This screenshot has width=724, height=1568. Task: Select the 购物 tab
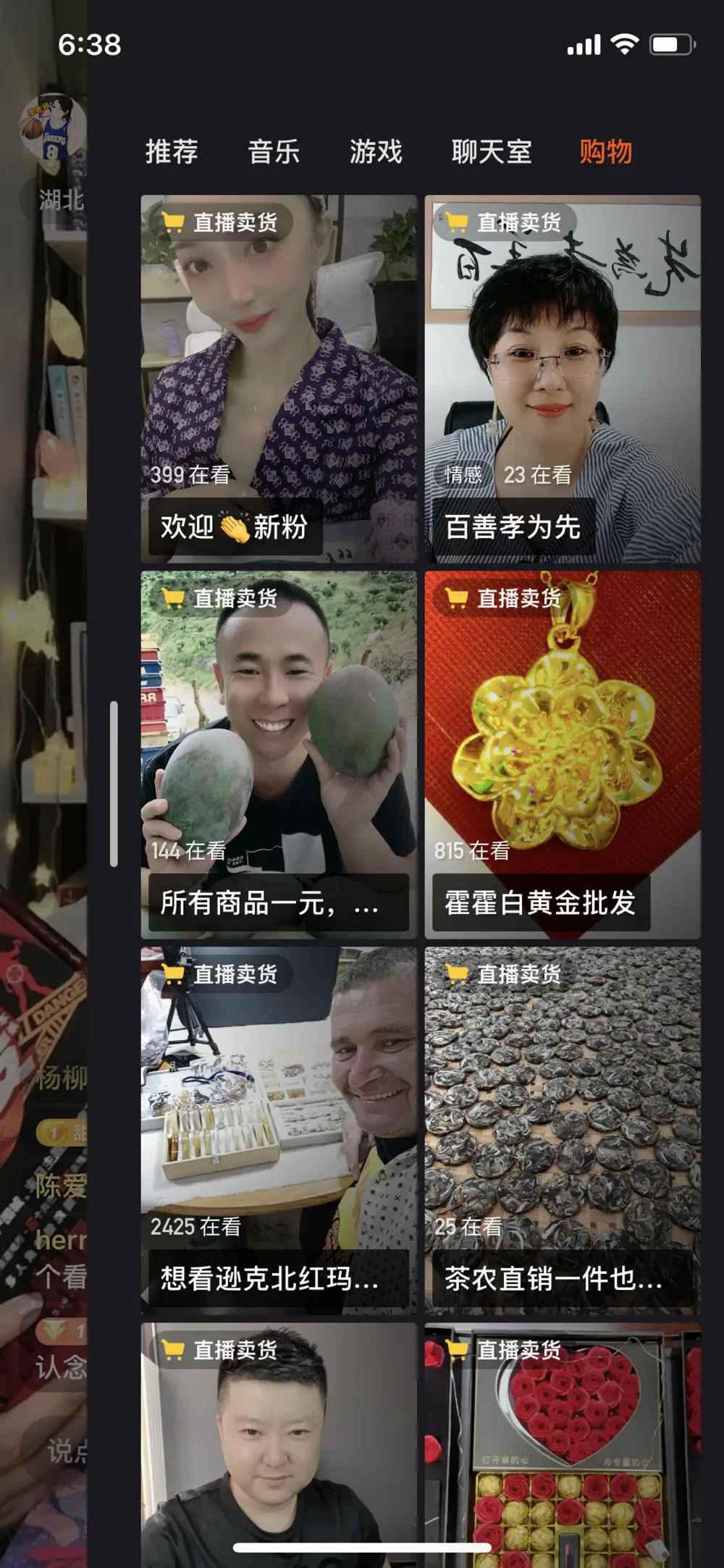[x=606, y=152]
